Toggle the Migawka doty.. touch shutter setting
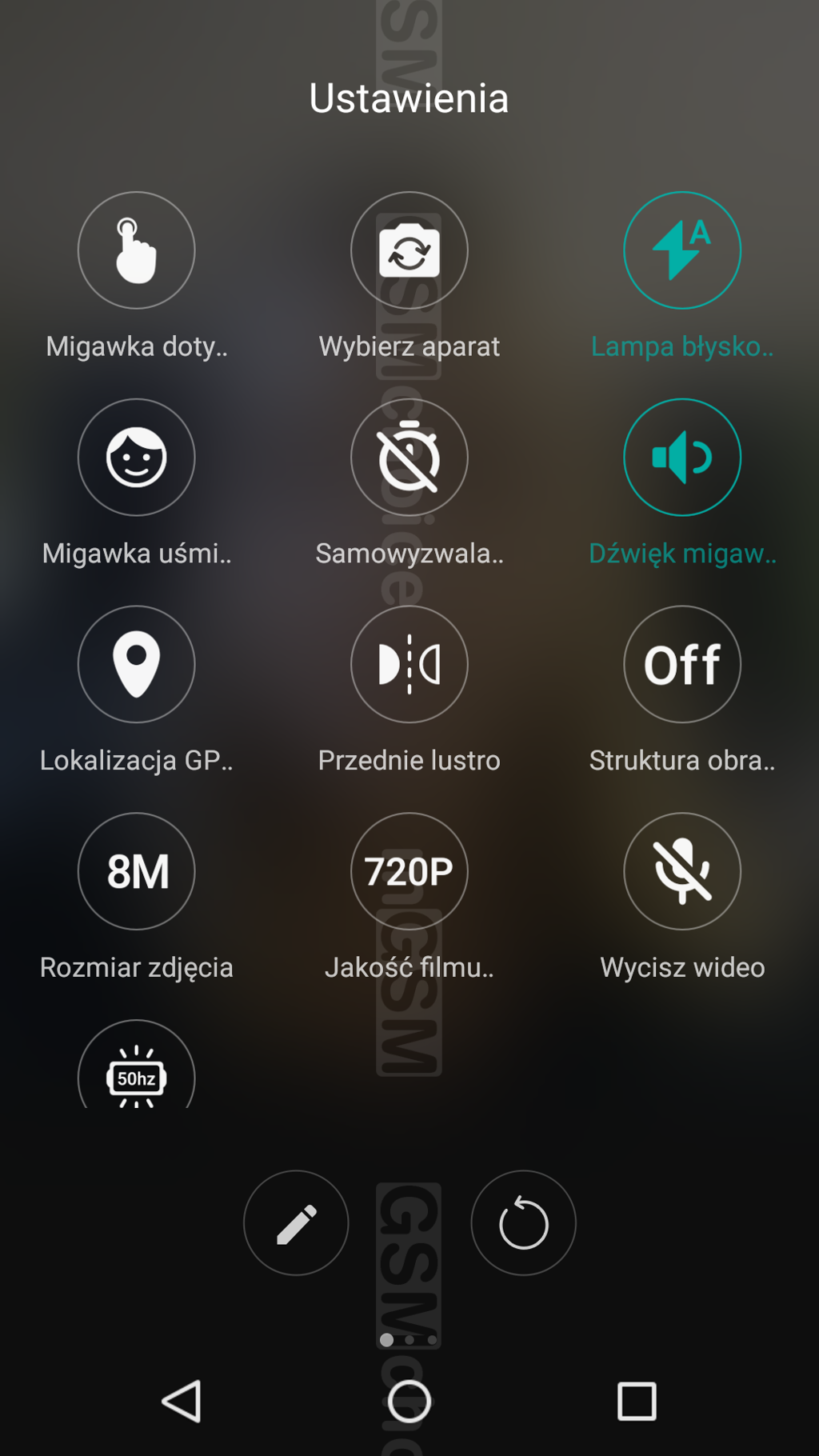 click(x=136, y=250)
